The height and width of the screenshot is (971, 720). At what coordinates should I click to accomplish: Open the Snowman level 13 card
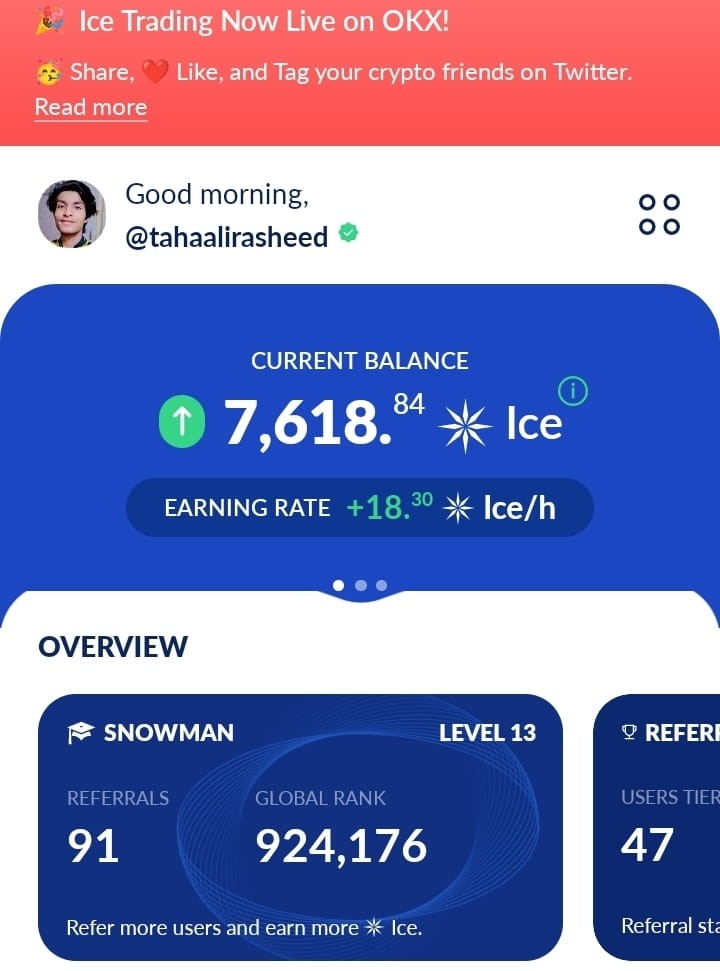pyautogui.click(x=300, y=827)
